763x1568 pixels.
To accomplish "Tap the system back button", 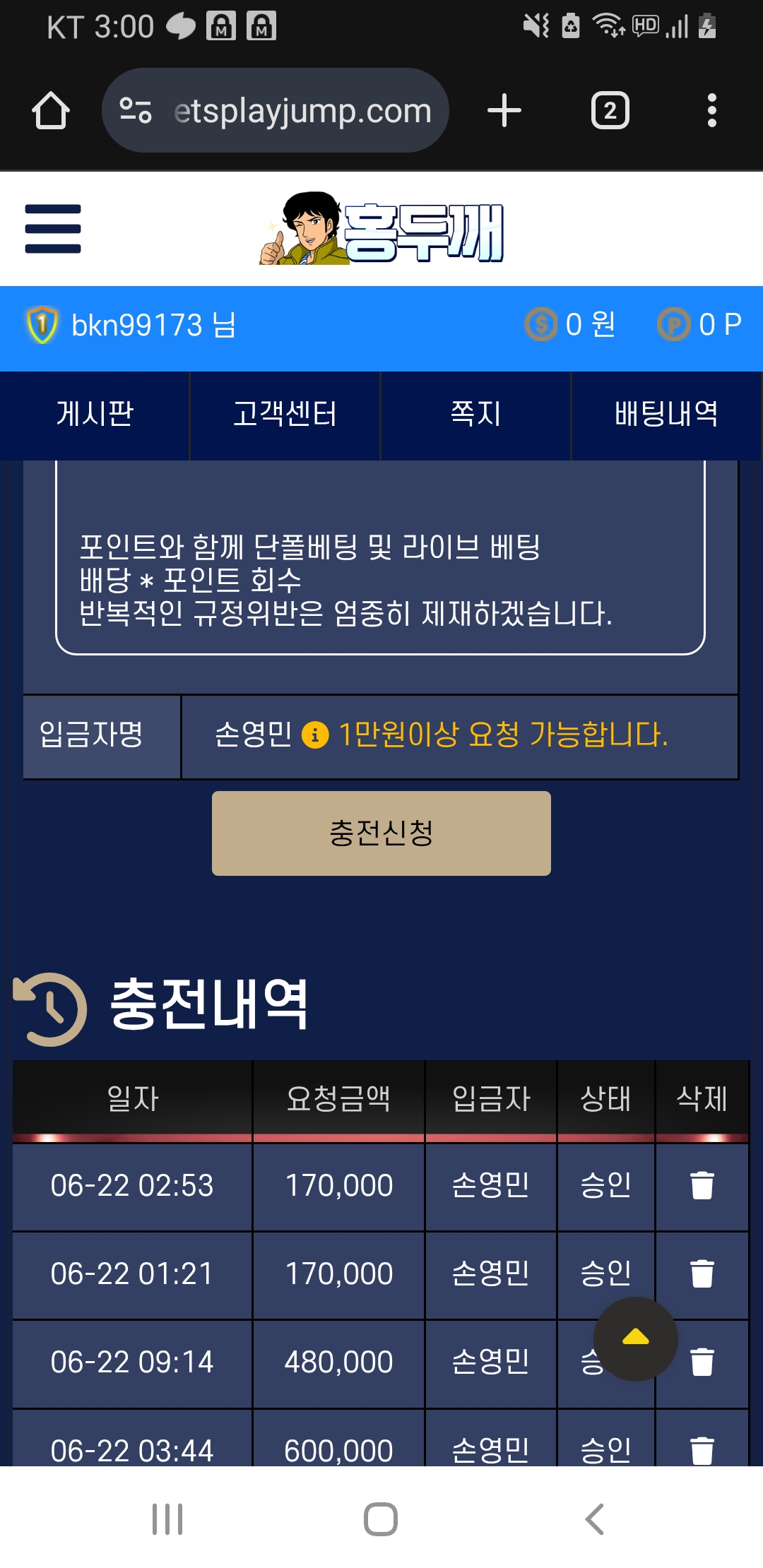I will coord(595,1519).
